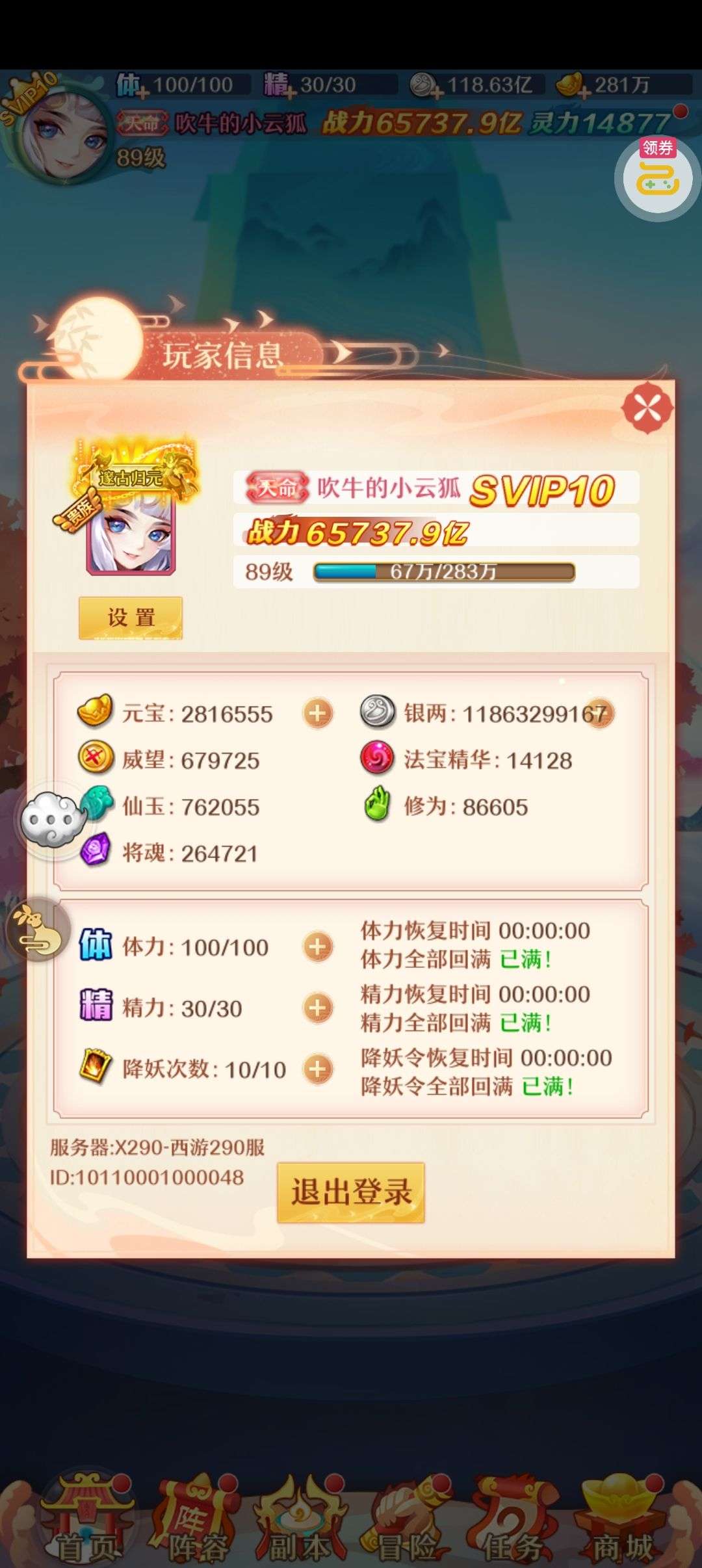Open the 设置 settings button

tap(131, 618)
